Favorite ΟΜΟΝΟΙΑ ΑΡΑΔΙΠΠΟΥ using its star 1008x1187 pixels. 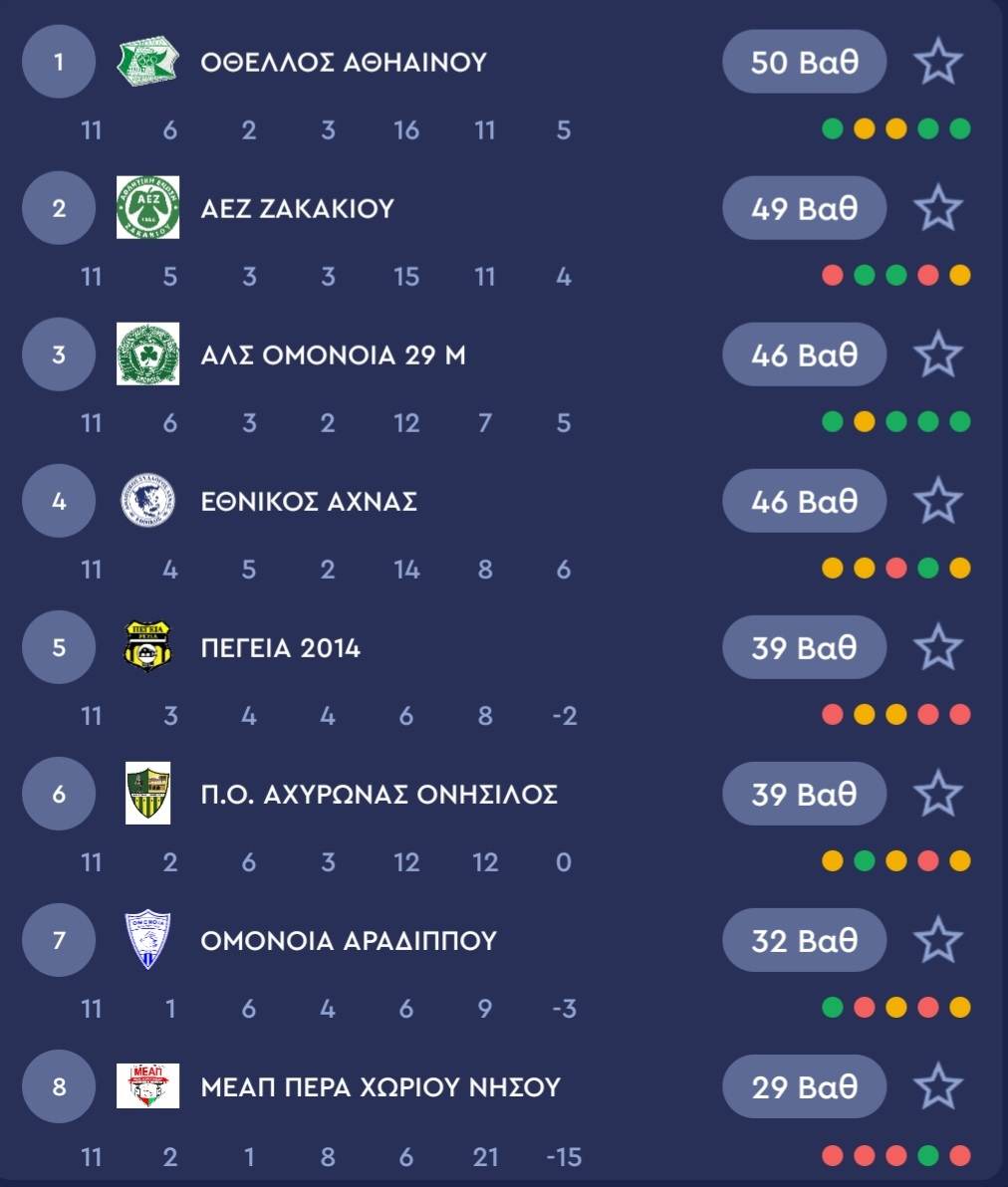pos(937,940)
